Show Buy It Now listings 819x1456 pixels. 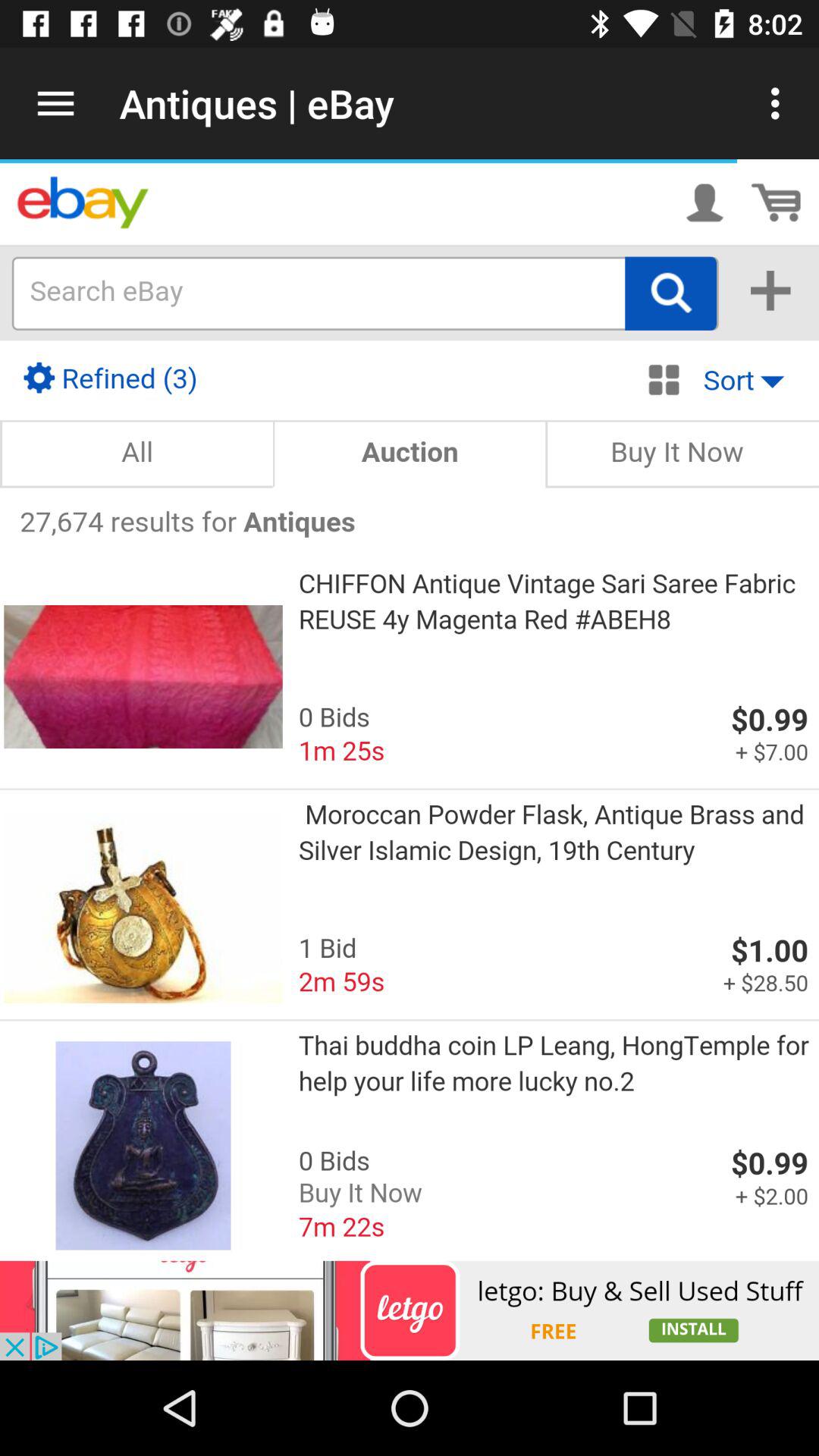coord(676,453)
